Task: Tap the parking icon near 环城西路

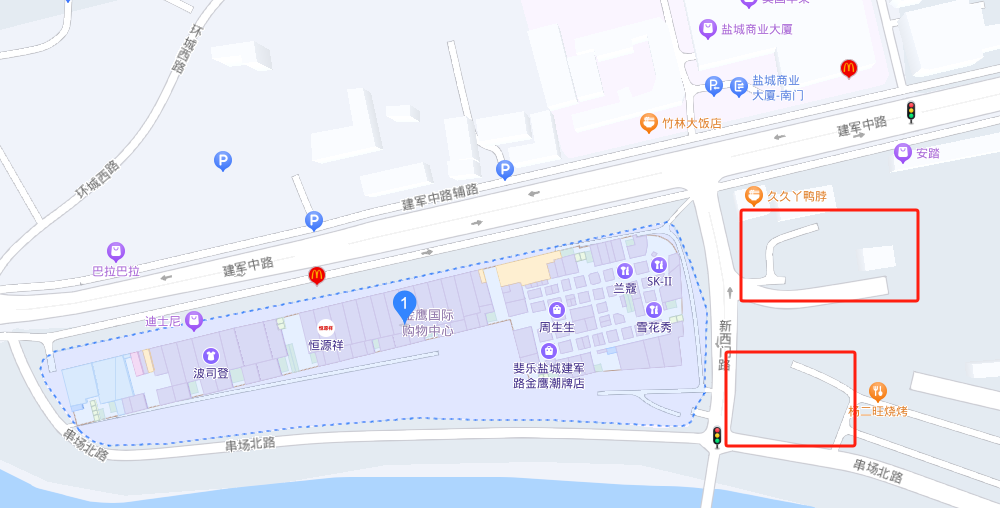Action: coord(223,160)
